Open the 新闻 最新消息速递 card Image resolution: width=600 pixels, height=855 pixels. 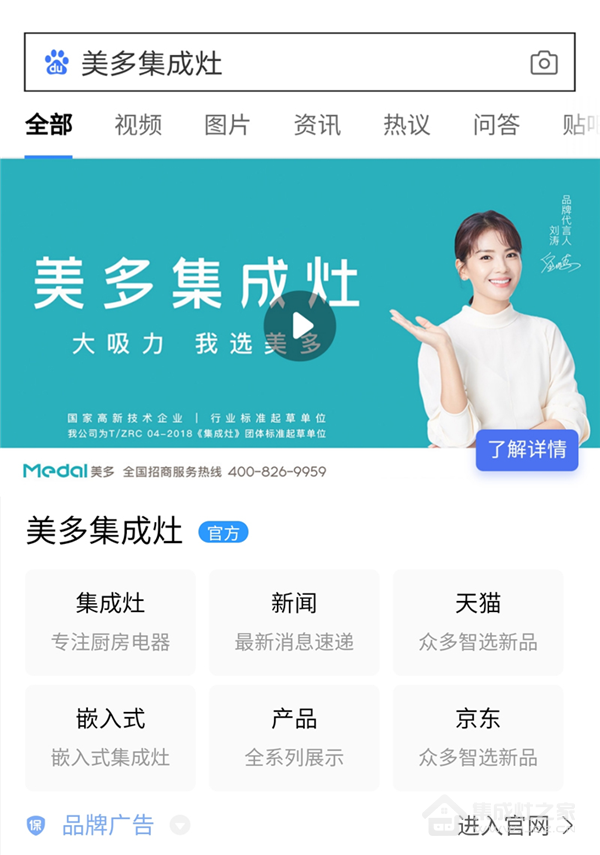click(x=294, y=621)
